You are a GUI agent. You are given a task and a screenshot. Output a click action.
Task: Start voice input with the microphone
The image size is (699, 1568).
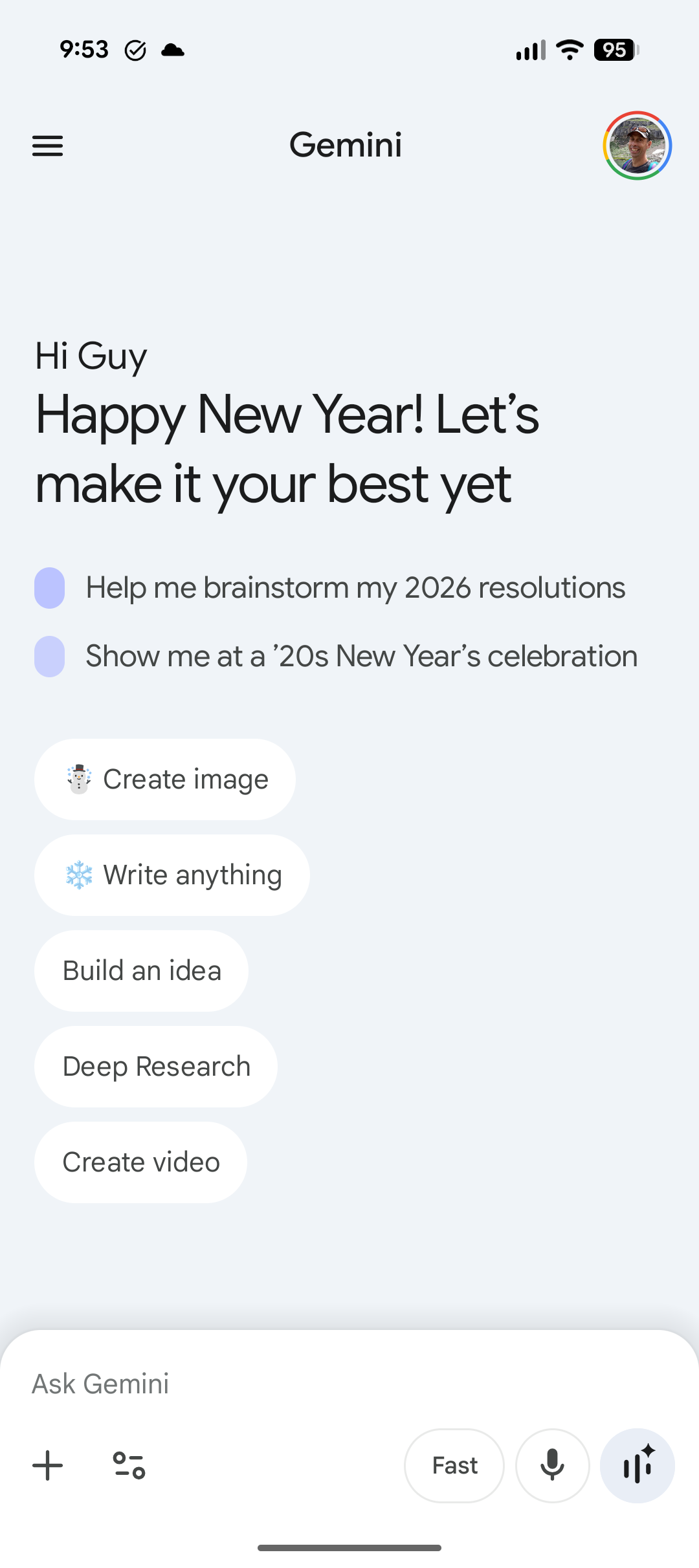coord(552,1466)
